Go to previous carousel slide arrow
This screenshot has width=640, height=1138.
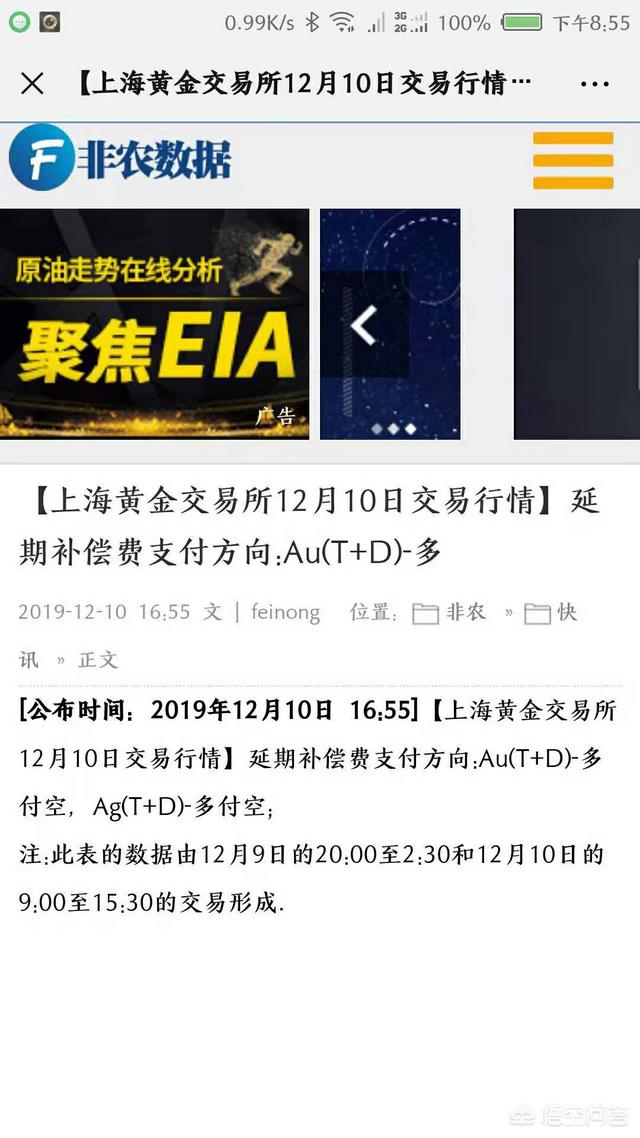click(364, 325)
